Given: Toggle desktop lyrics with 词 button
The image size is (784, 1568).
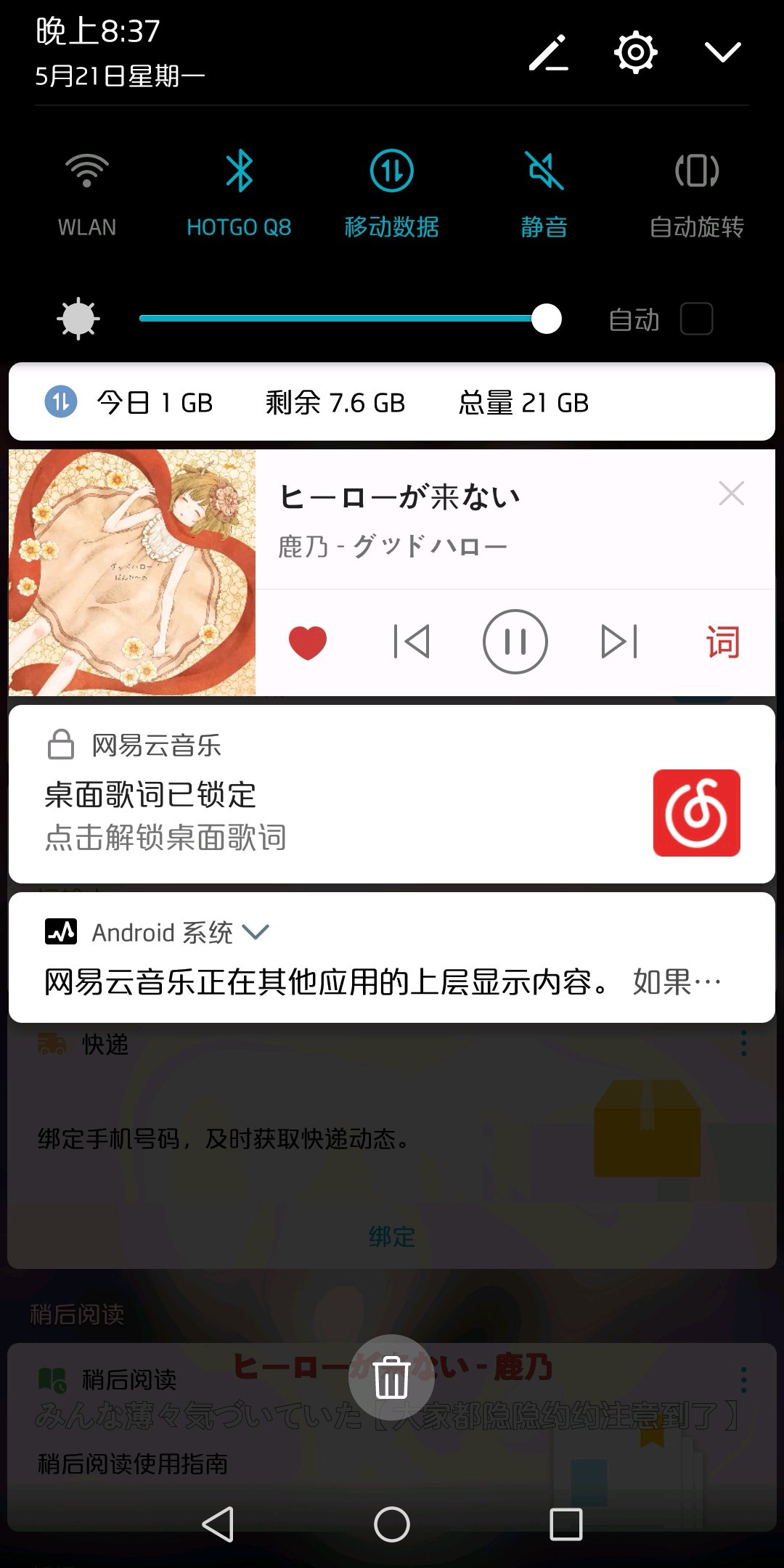Looking at the screenshot, I should (x=723, y=642).
